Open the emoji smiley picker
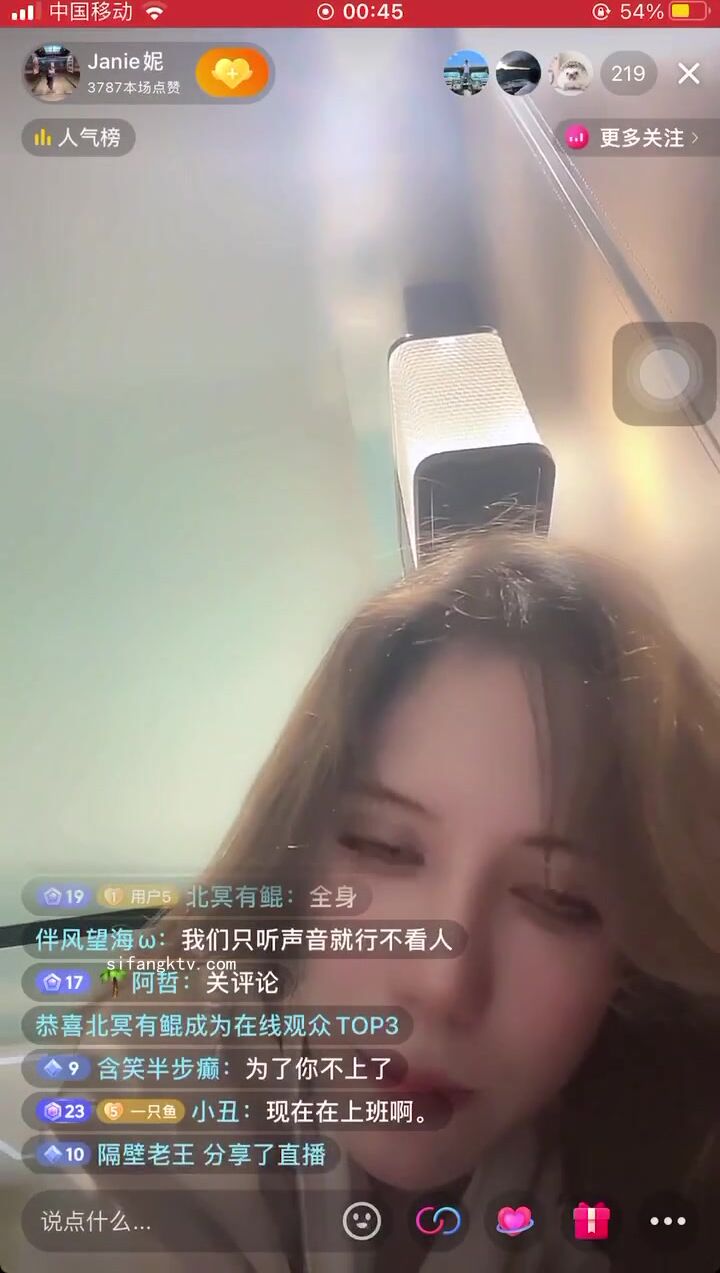 362,1221
